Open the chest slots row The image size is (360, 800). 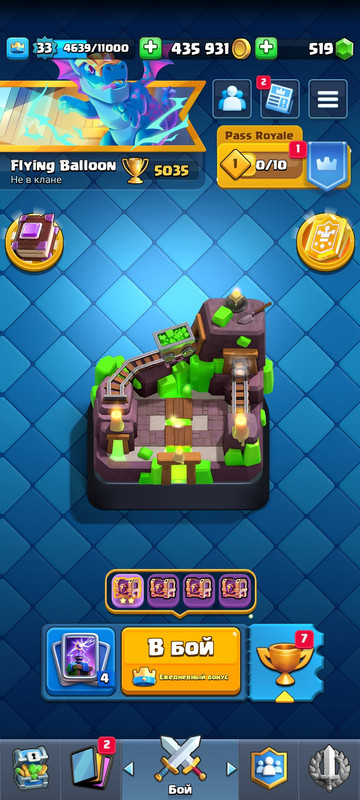[181, 591]
